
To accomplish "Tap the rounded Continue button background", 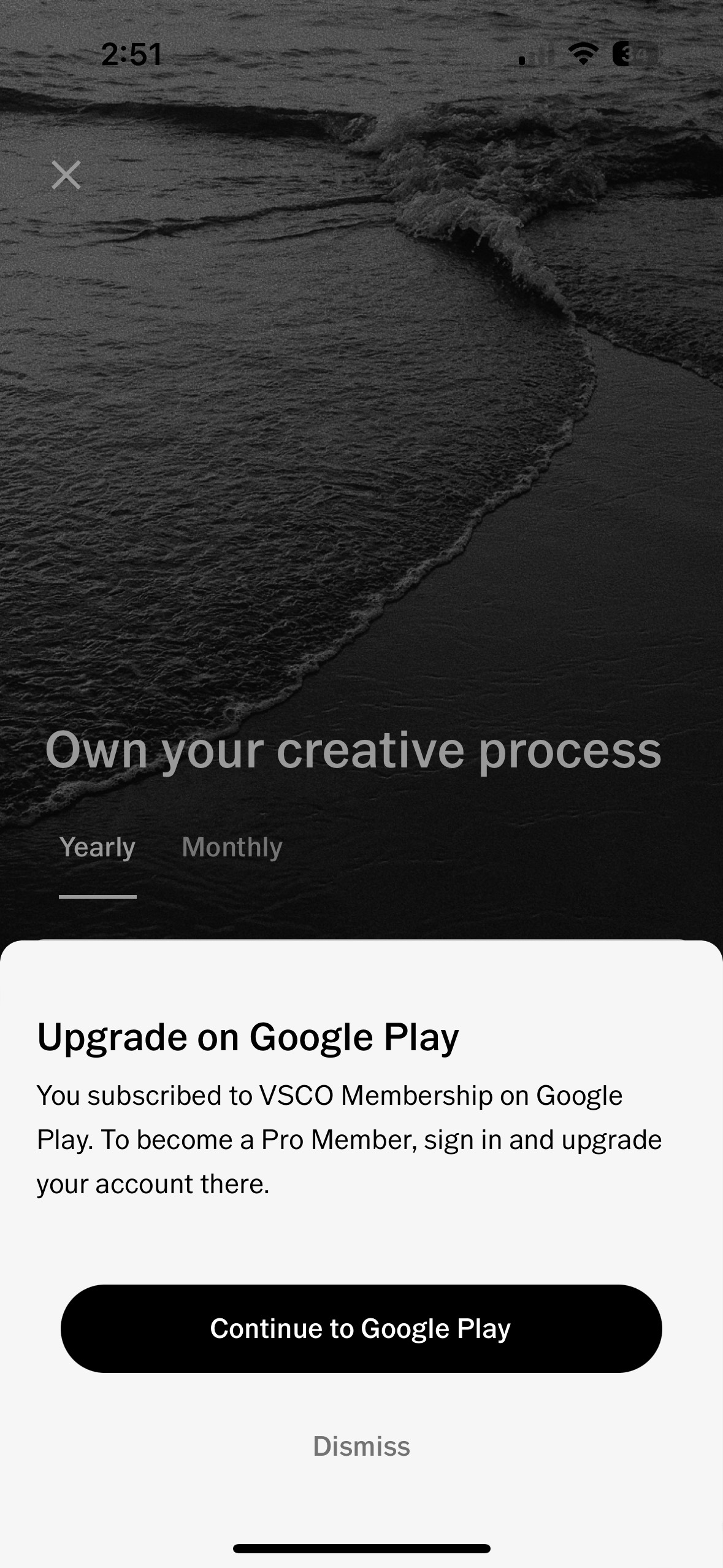I will [x=361, y=1328].
